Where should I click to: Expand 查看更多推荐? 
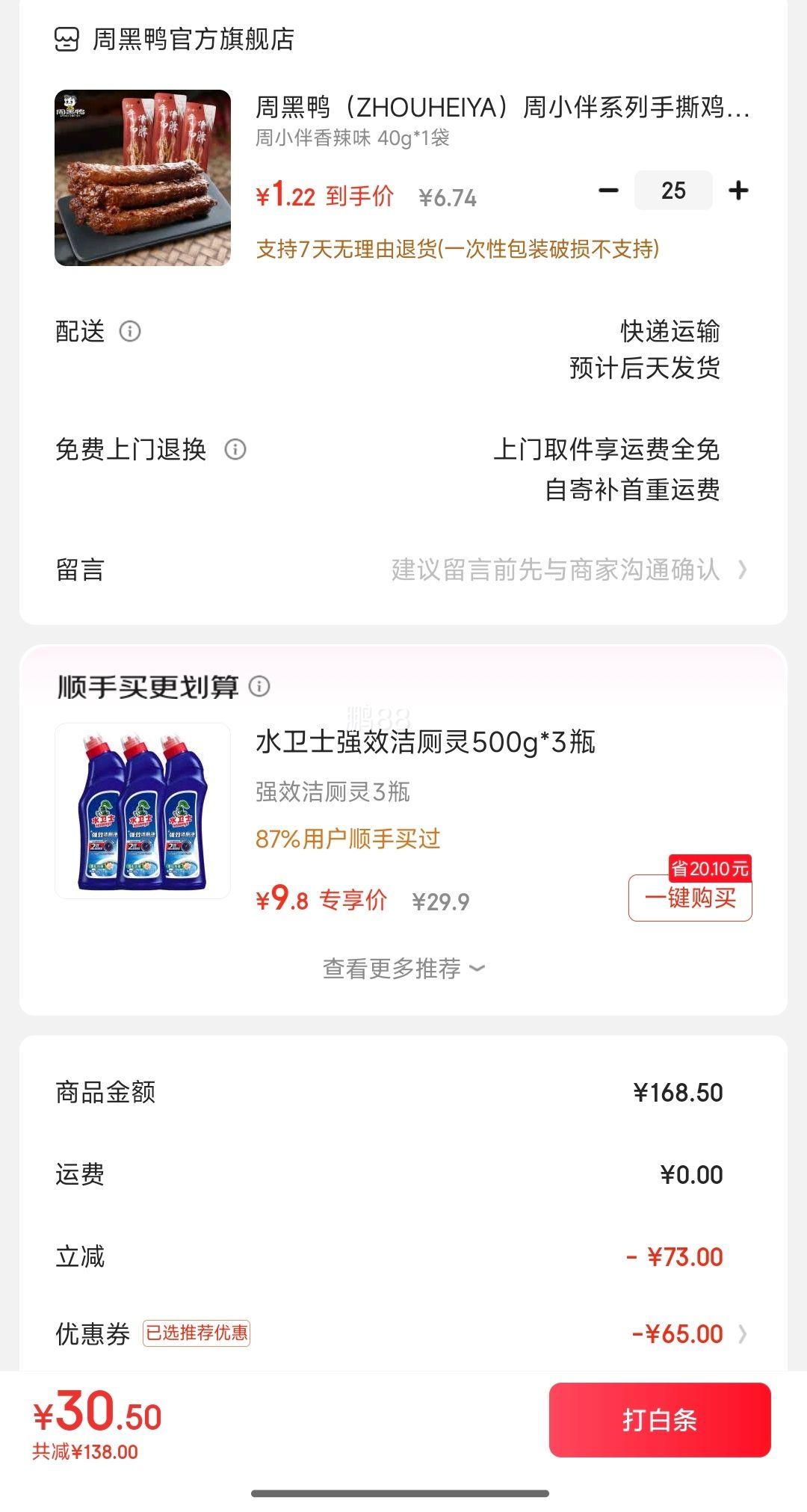pos(403,969)
